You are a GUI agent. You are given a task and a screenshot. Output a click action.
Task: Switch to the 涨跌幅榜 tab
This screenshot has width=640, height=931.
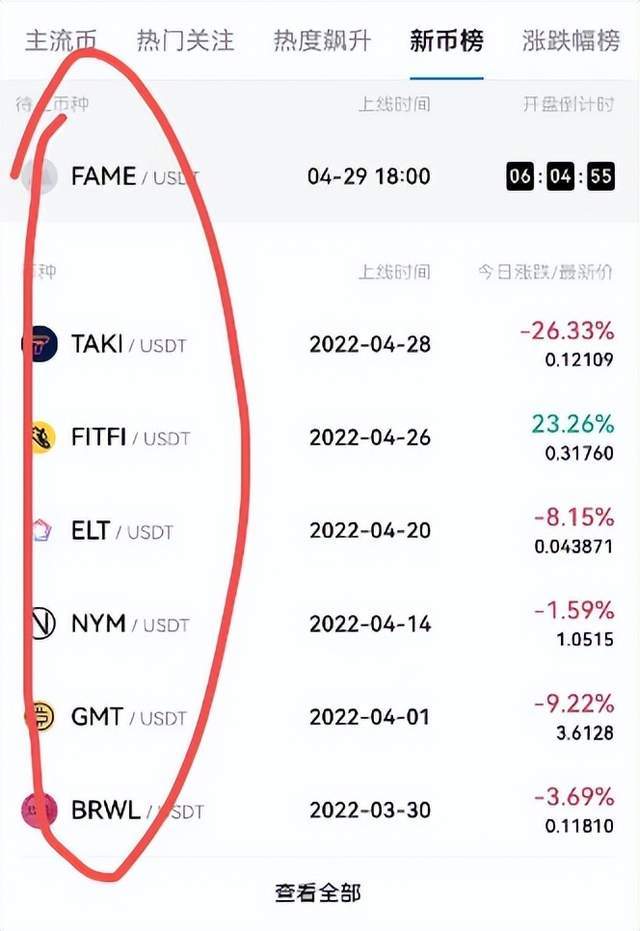[571, 41]
